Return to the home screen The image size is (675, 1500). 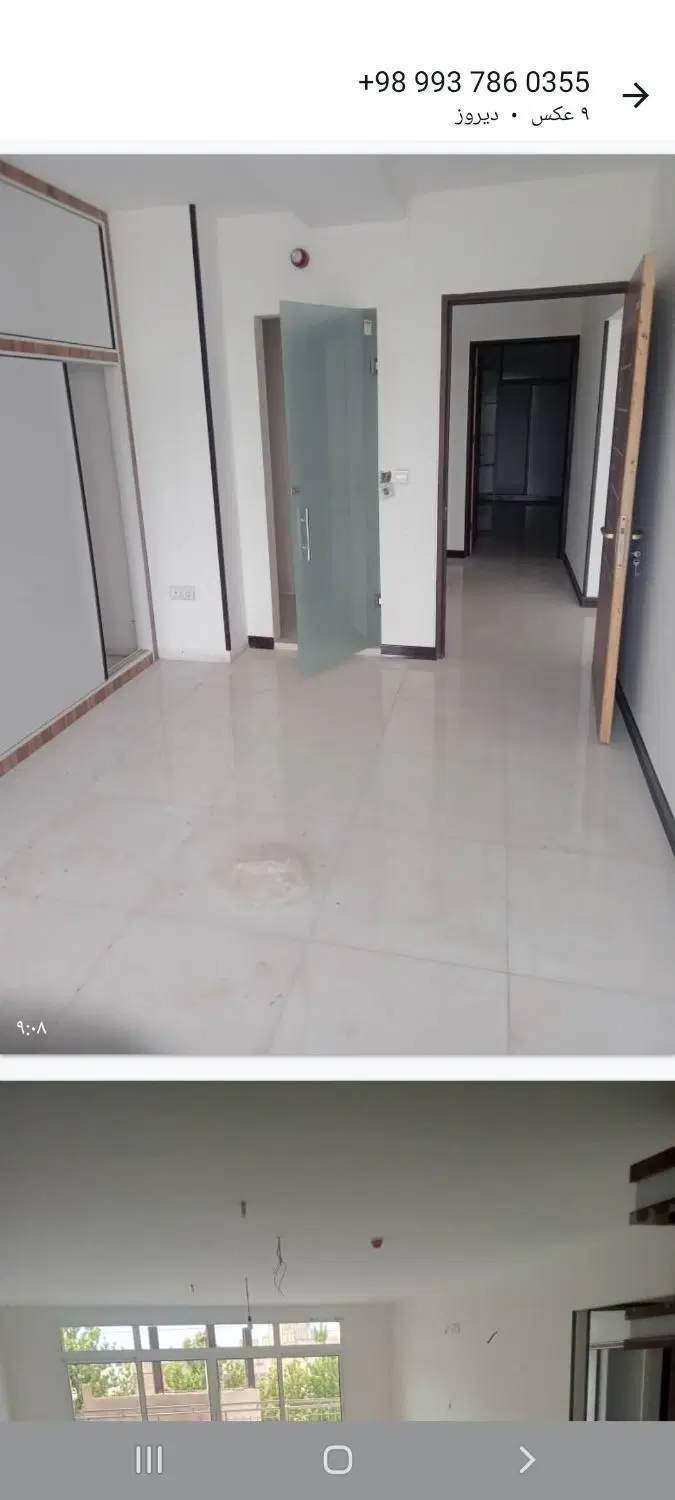click(x=338, y=1460)
